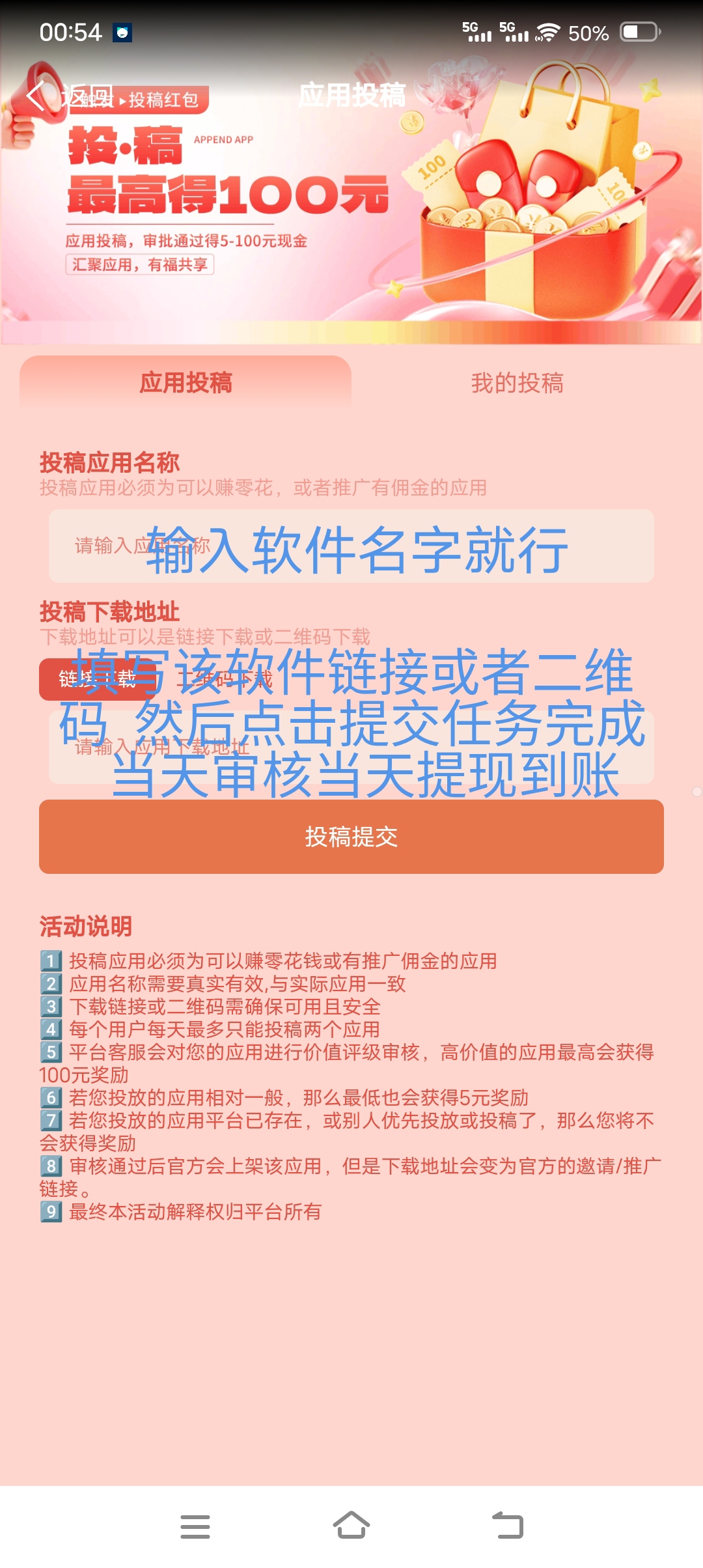
Task: Select the 应用投稿 tab
Action: pos(186,383)
